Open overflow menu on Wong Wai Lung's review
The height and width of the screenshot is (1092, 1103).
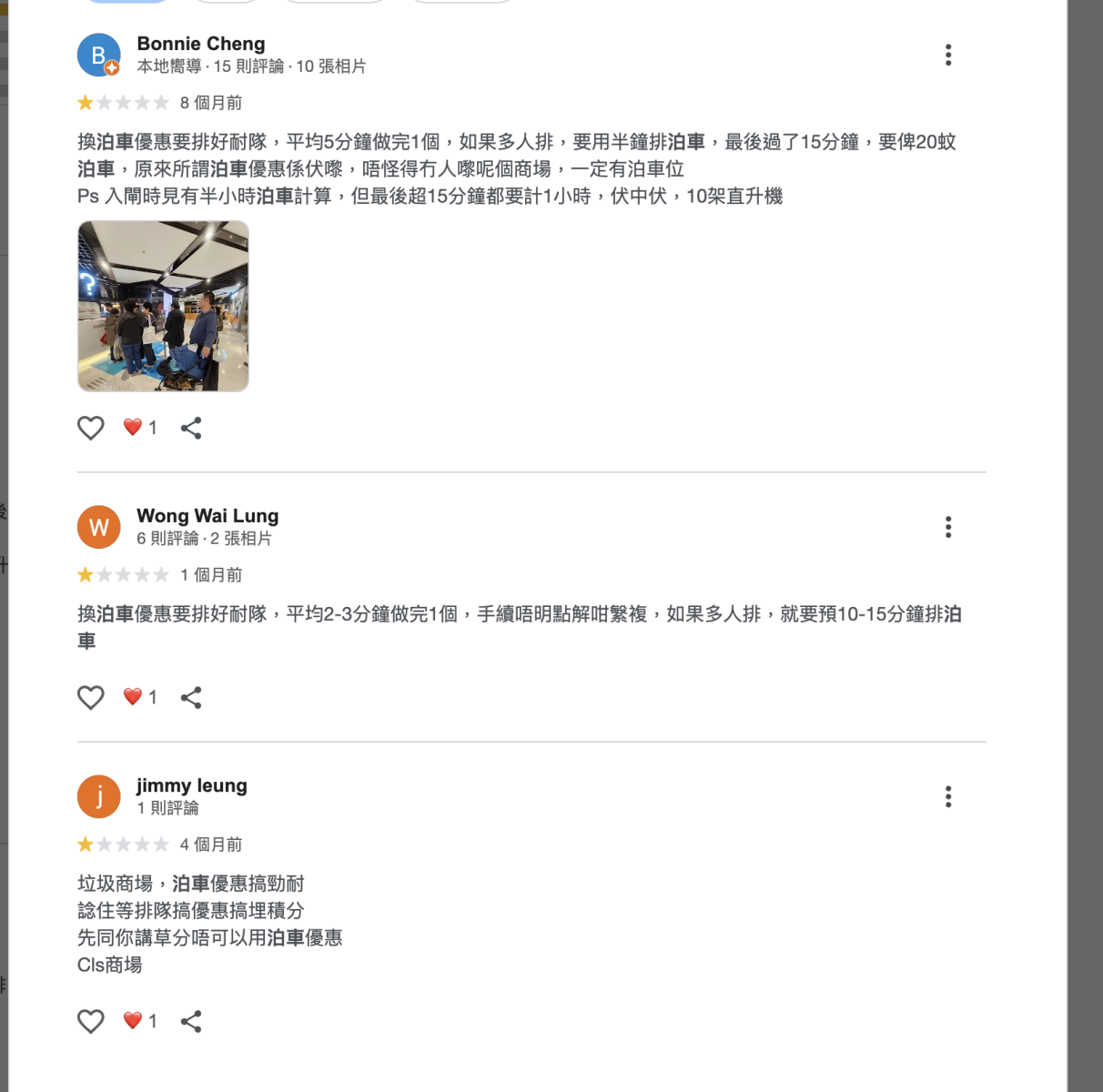pyautogui.click(x=948, y=527)
